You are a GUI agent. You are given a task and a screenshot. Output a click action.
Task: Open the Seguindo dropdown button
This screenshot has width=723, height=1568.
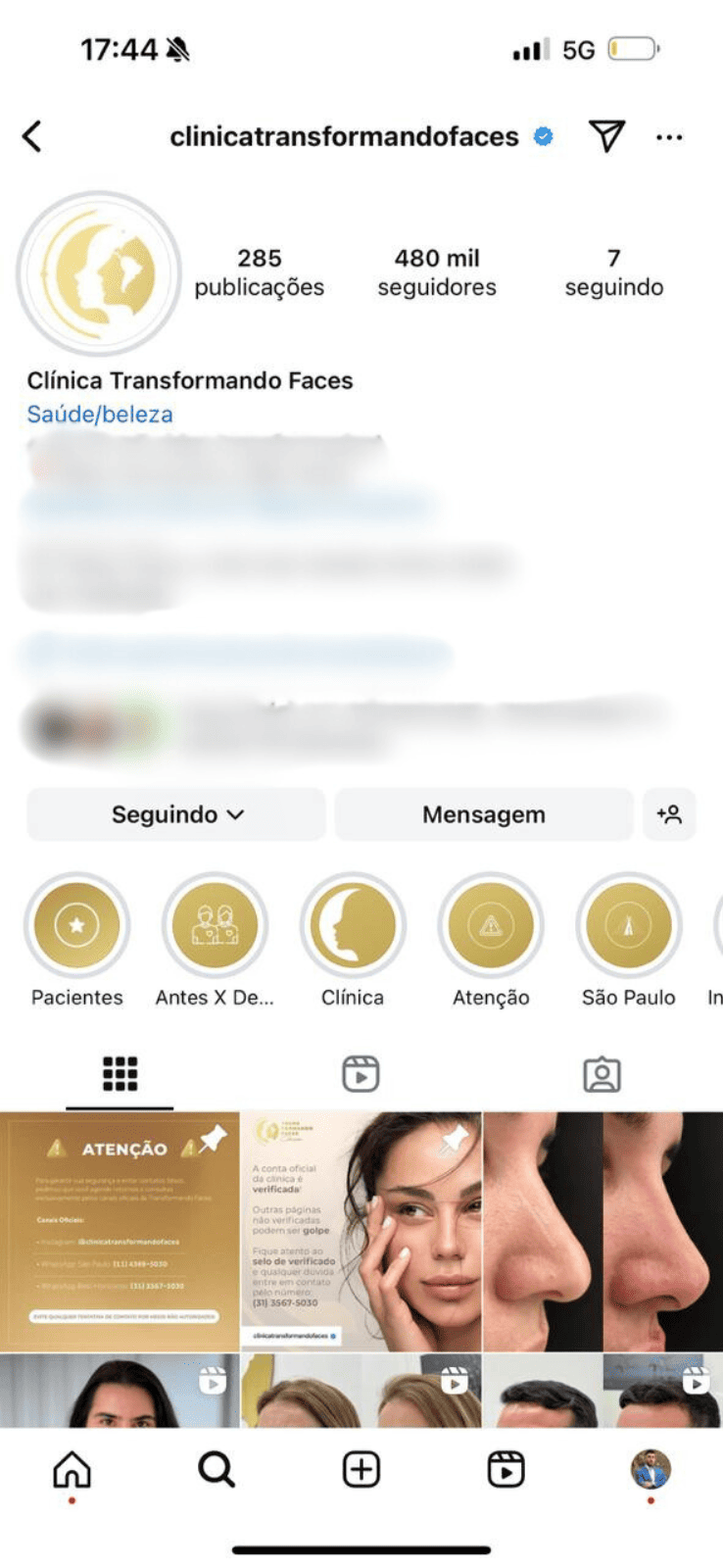point(176,814)
